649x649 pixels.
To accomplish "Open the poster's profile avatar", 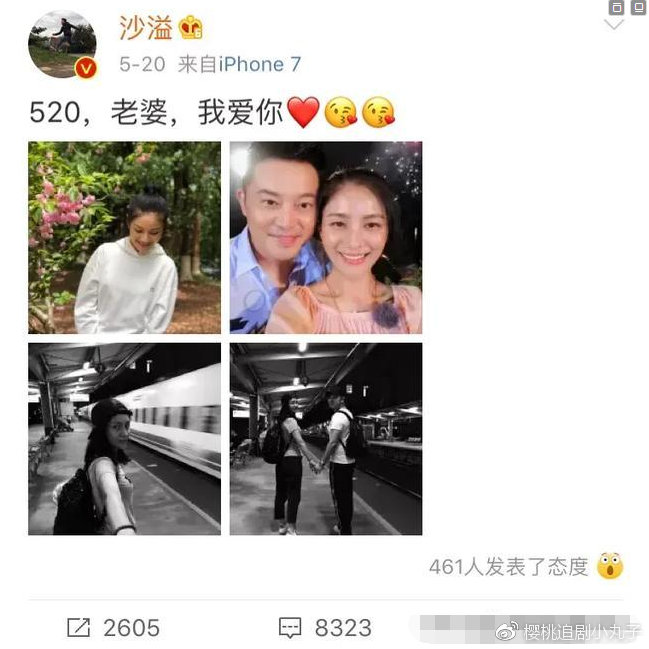I will click(x=62, y=45).
